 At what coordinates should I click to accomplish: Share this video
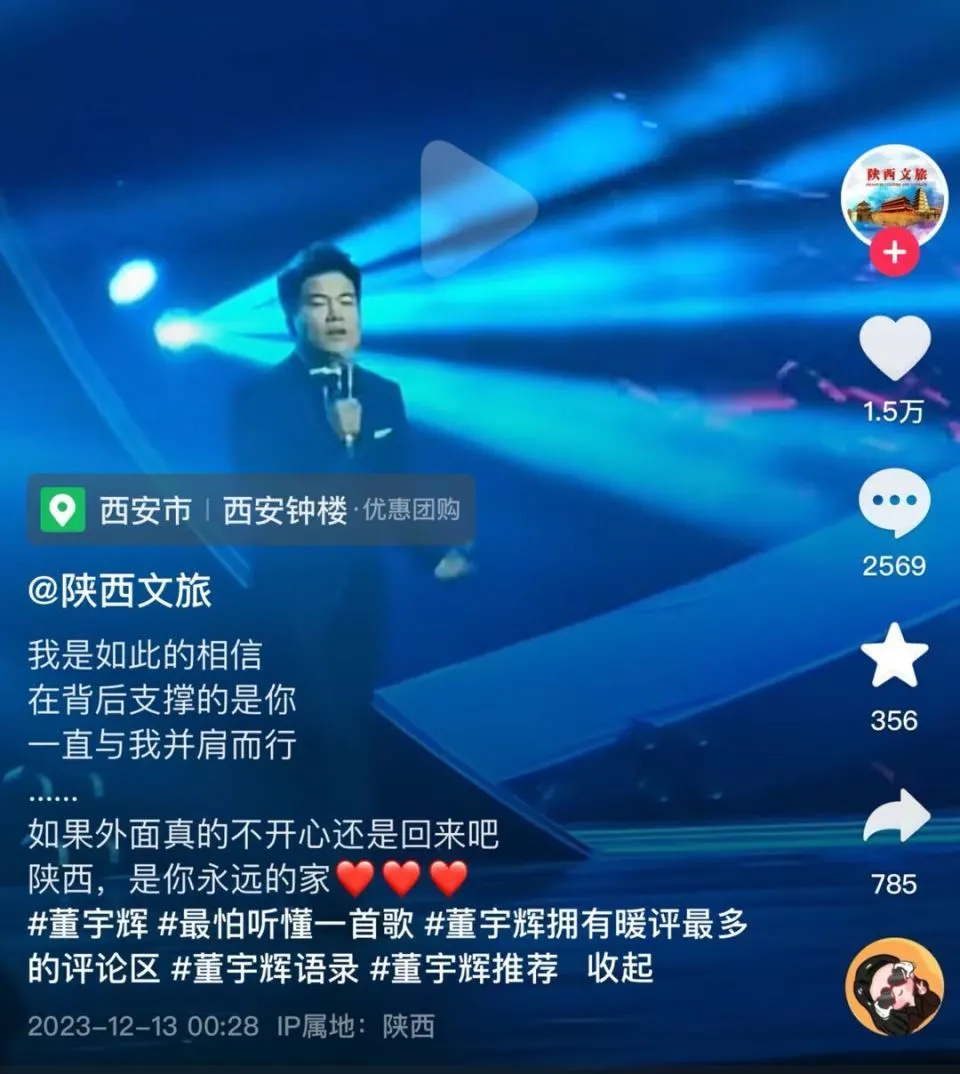pos(896,817)
